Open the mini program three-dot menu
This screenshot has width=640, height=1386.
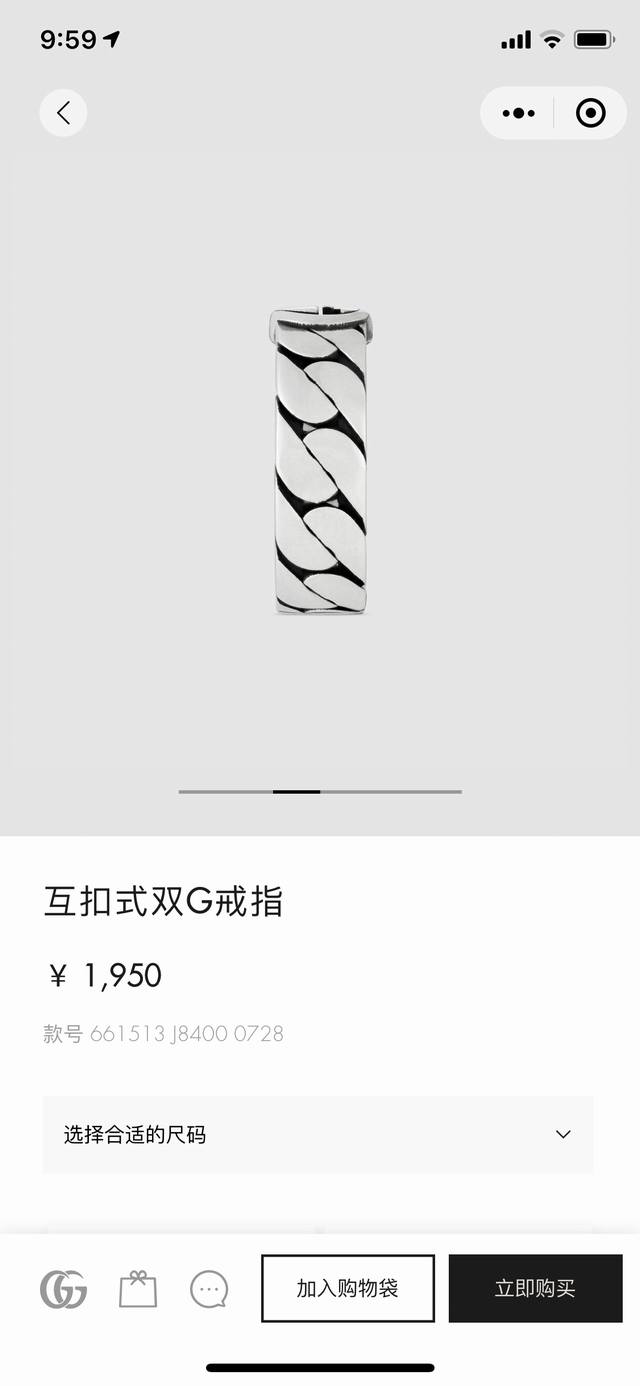click(518, 113)
